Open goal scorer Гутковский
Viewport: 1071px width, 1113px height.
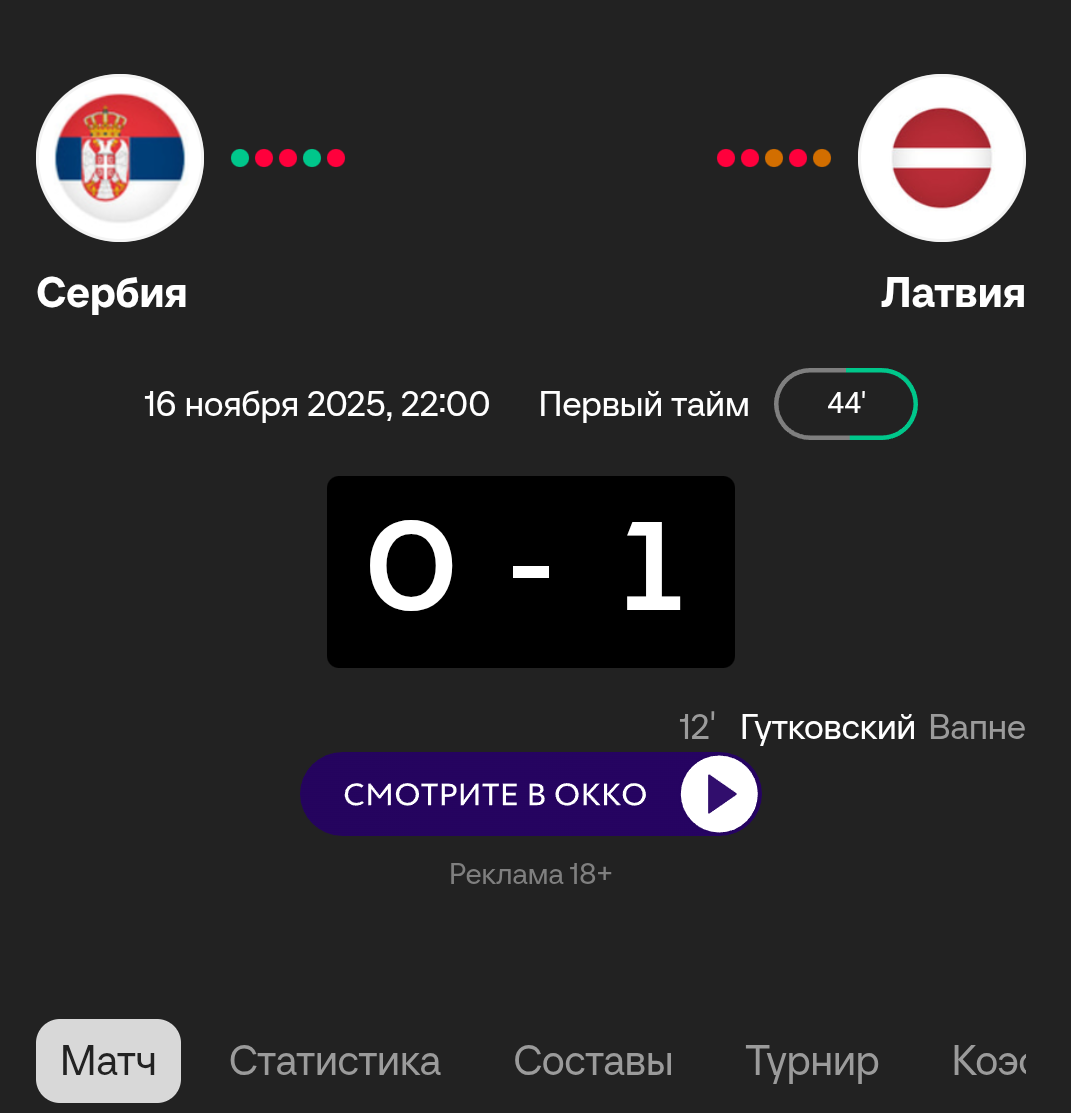coord(827,728)
